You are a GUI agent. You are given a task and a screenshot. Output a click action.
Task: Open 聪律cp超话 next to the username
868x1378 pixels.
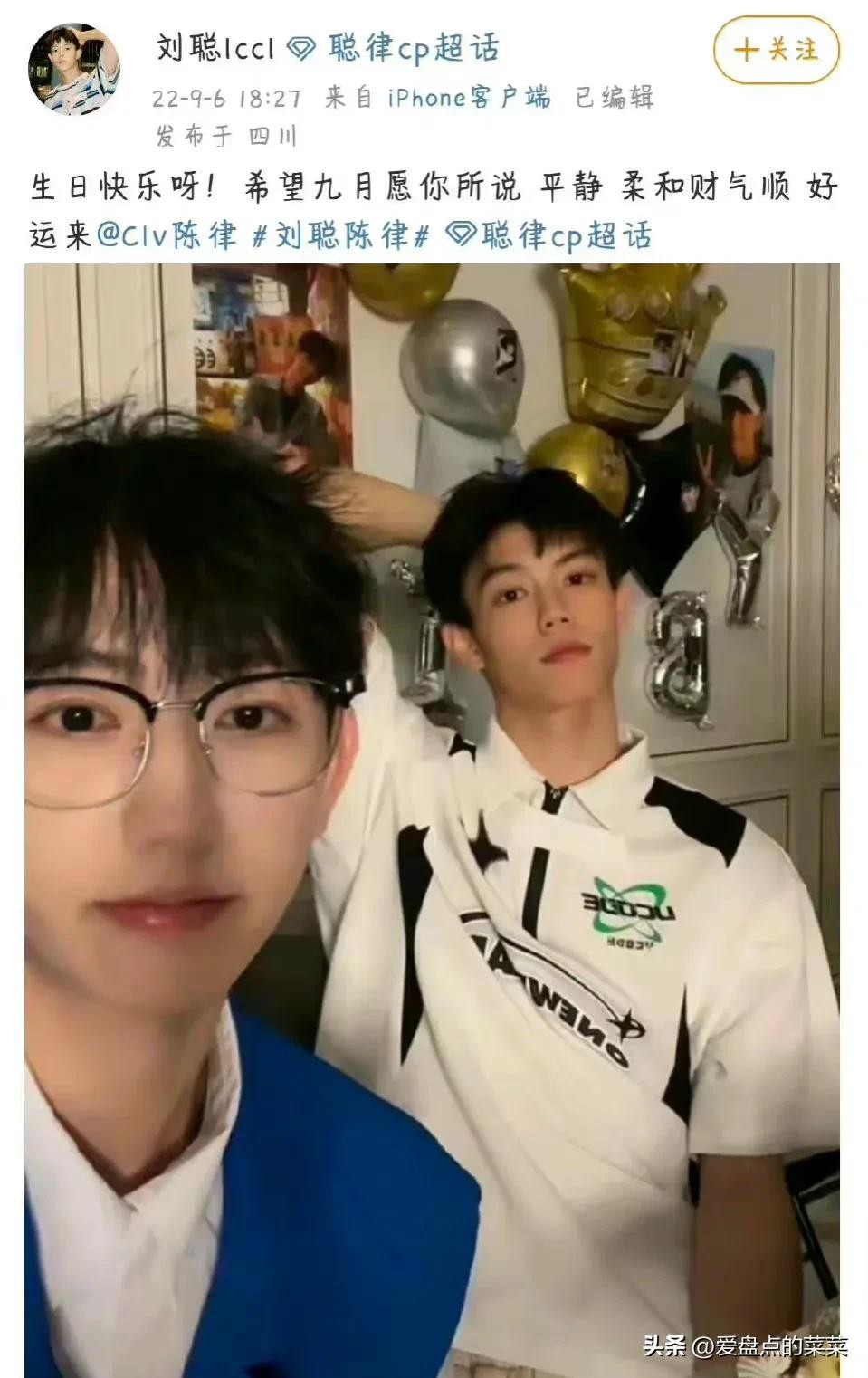click(396, 48)
